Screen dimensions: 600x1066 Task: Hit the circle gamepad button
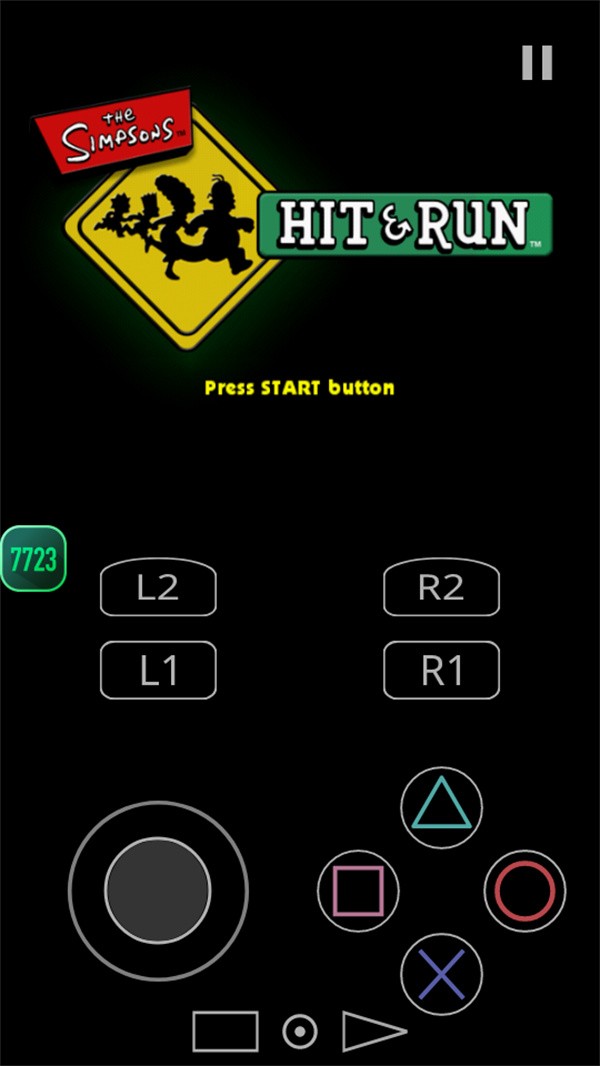coord(524,890)
